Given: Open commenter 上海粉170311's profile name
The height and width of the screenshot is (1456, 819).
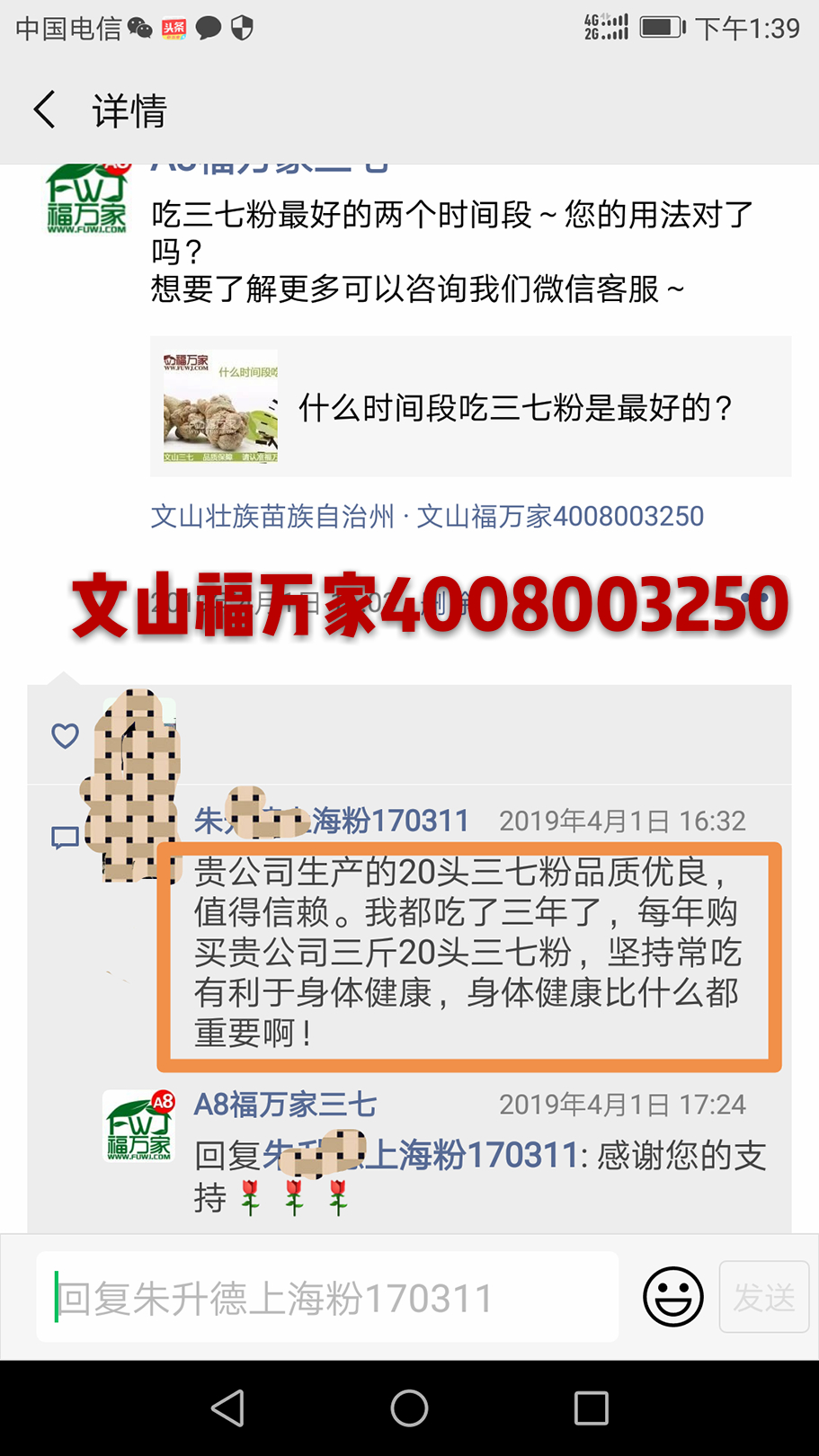Looking at the screenshot, I should point(332,820).
